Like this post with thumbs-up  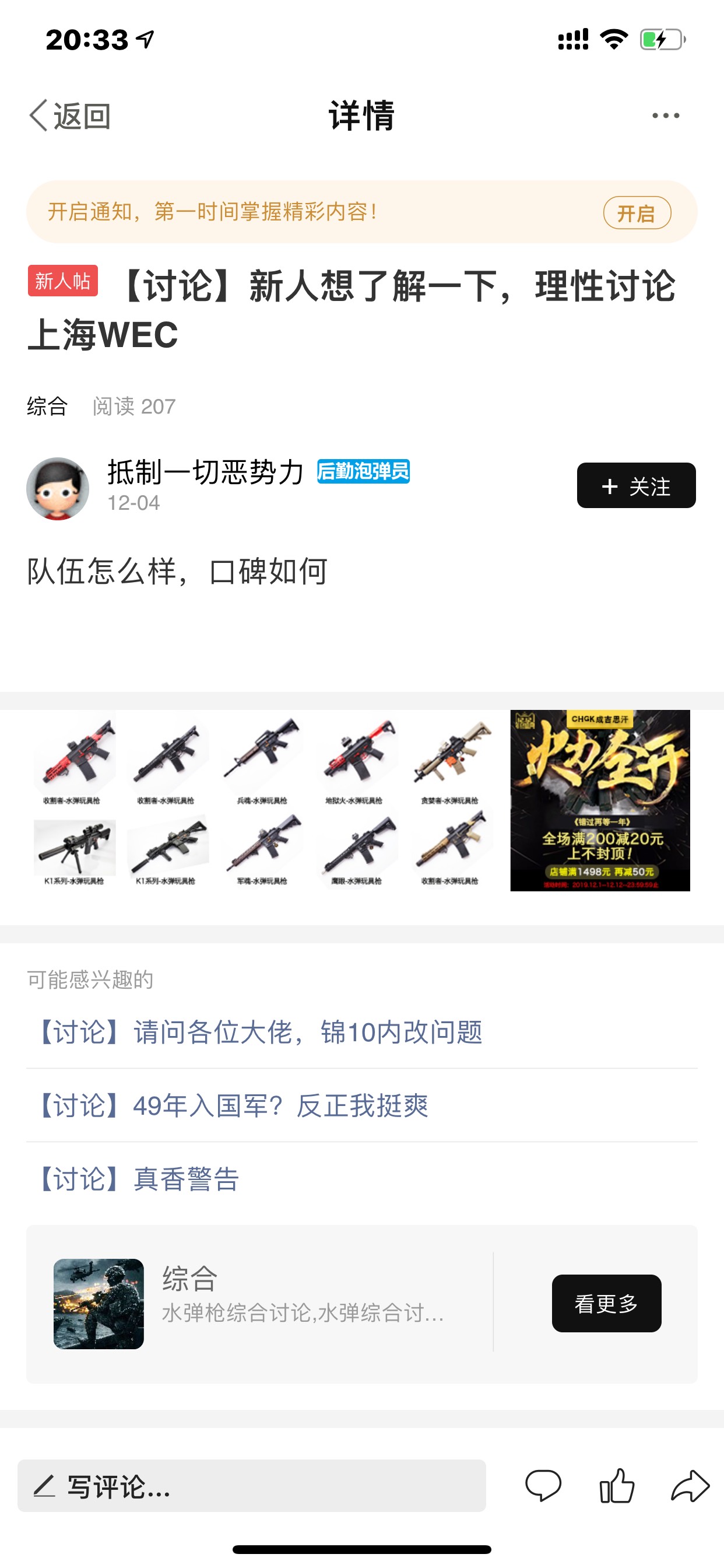tap(617, 1485)
